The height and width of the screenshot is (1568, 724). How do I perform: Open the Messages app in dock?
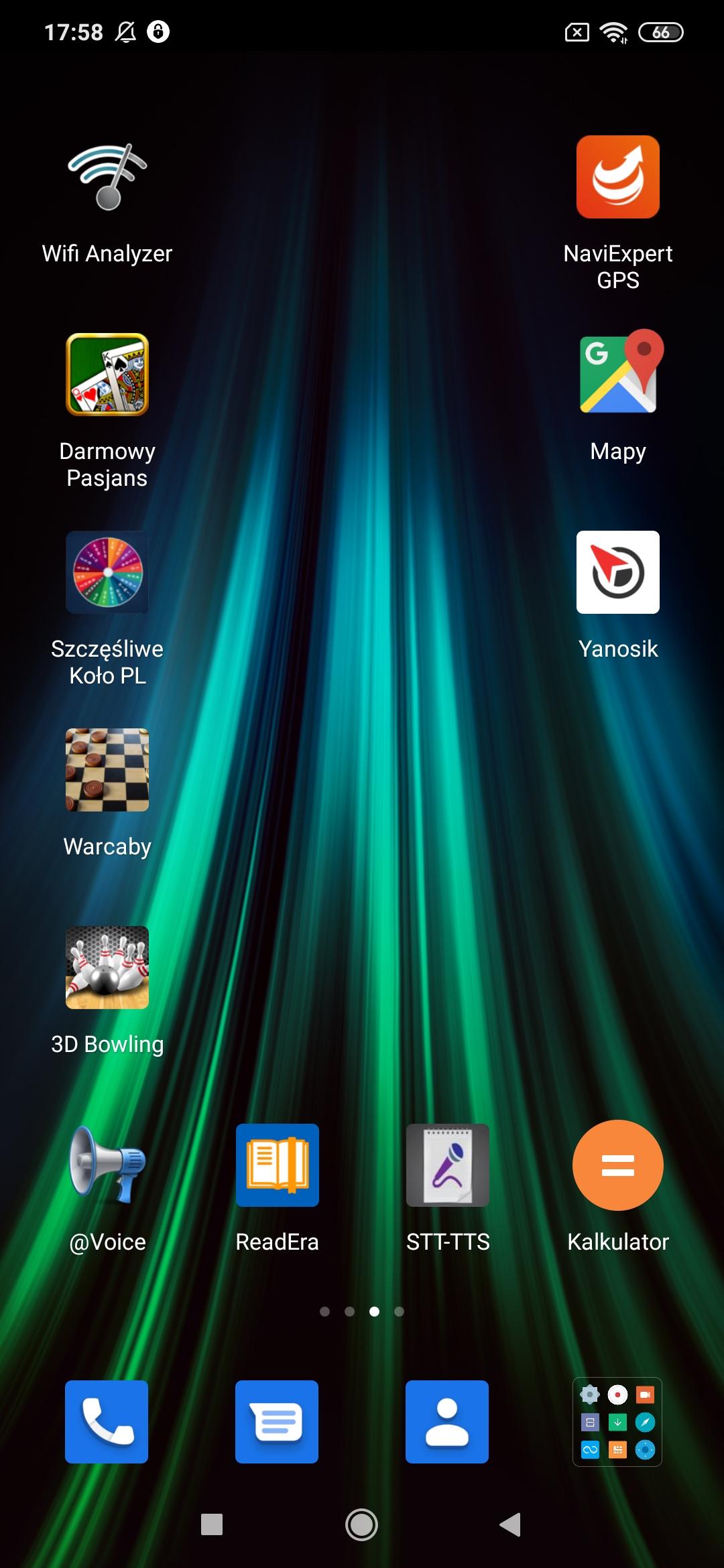tap(277, 1422)
